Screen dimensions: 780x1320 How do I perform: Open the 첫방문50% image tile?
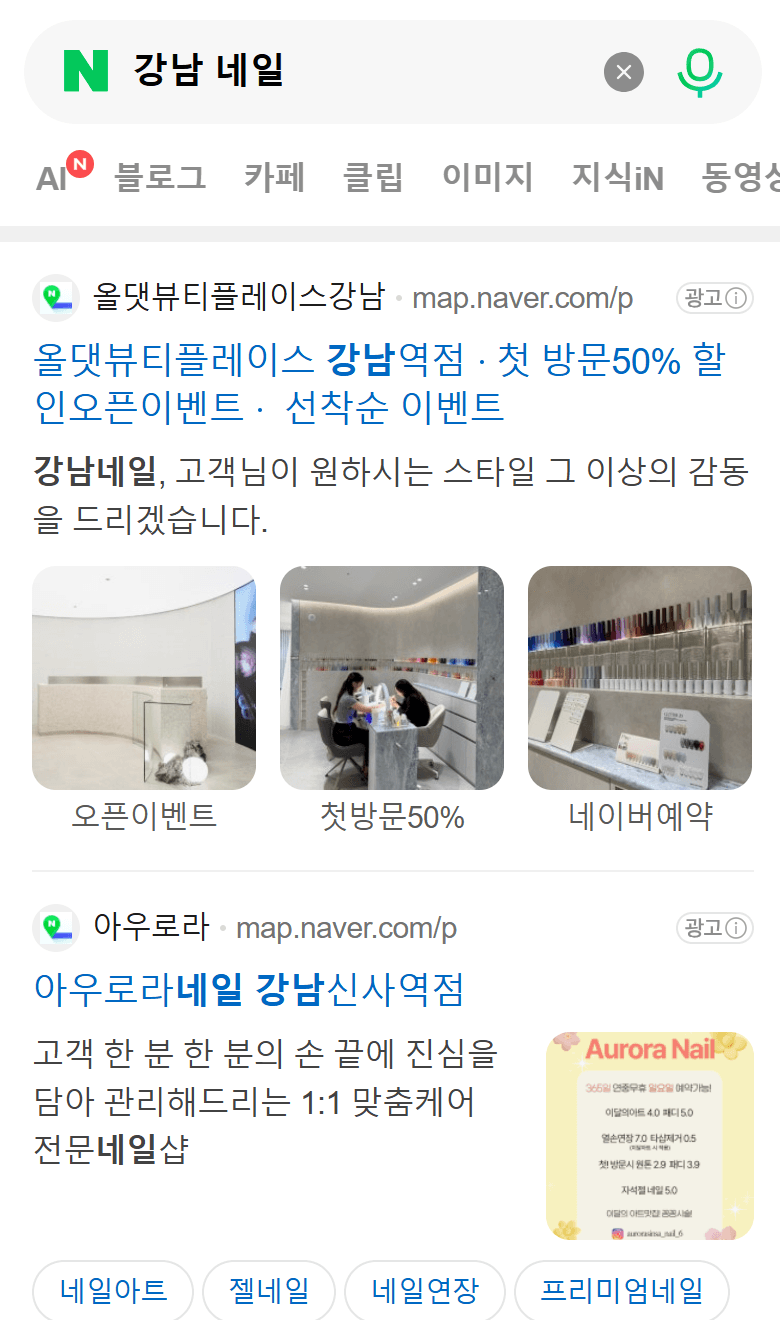click(x=392, y=701)
